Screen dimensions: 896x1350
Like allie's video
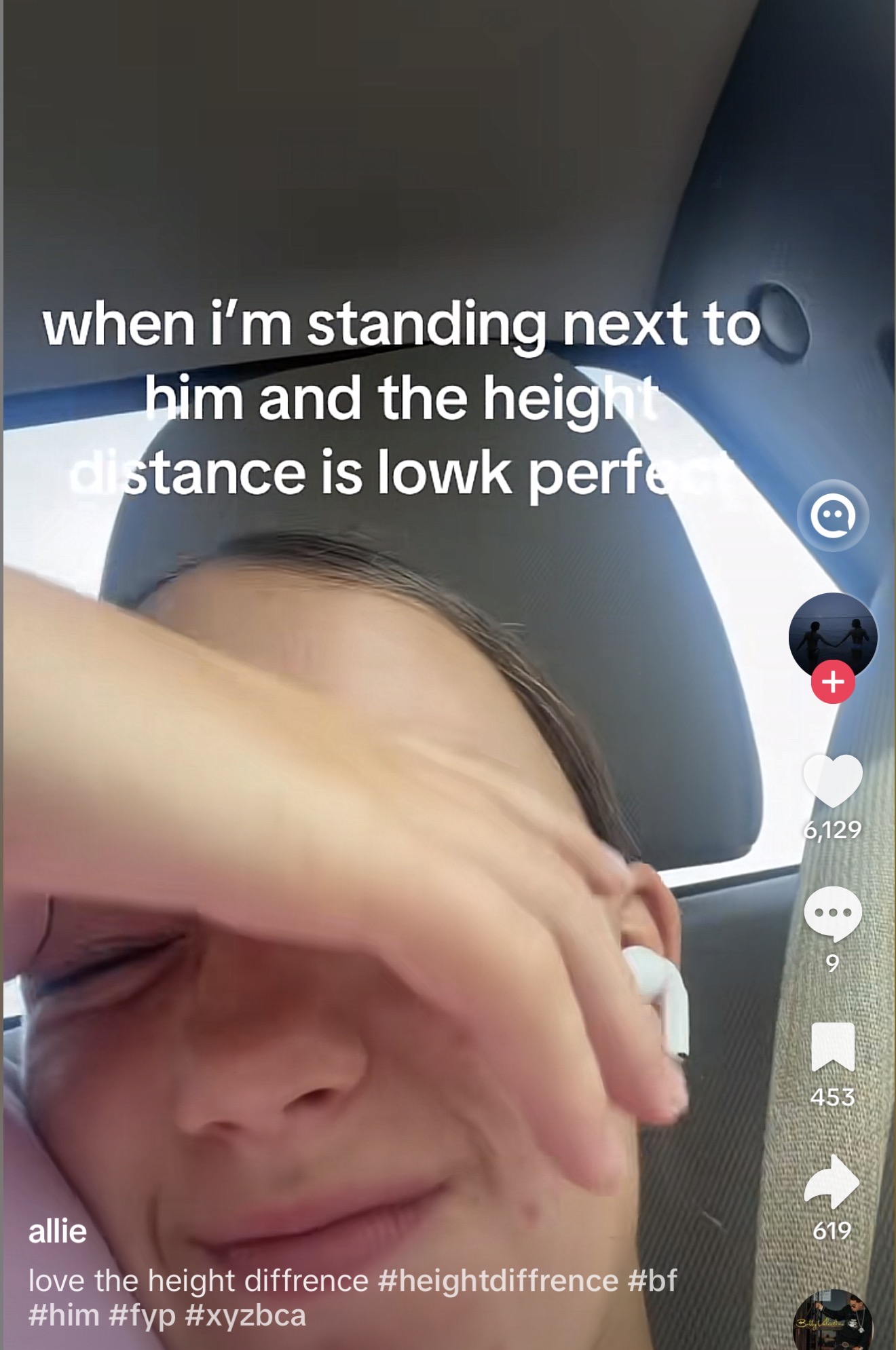[x=833, y=783]
